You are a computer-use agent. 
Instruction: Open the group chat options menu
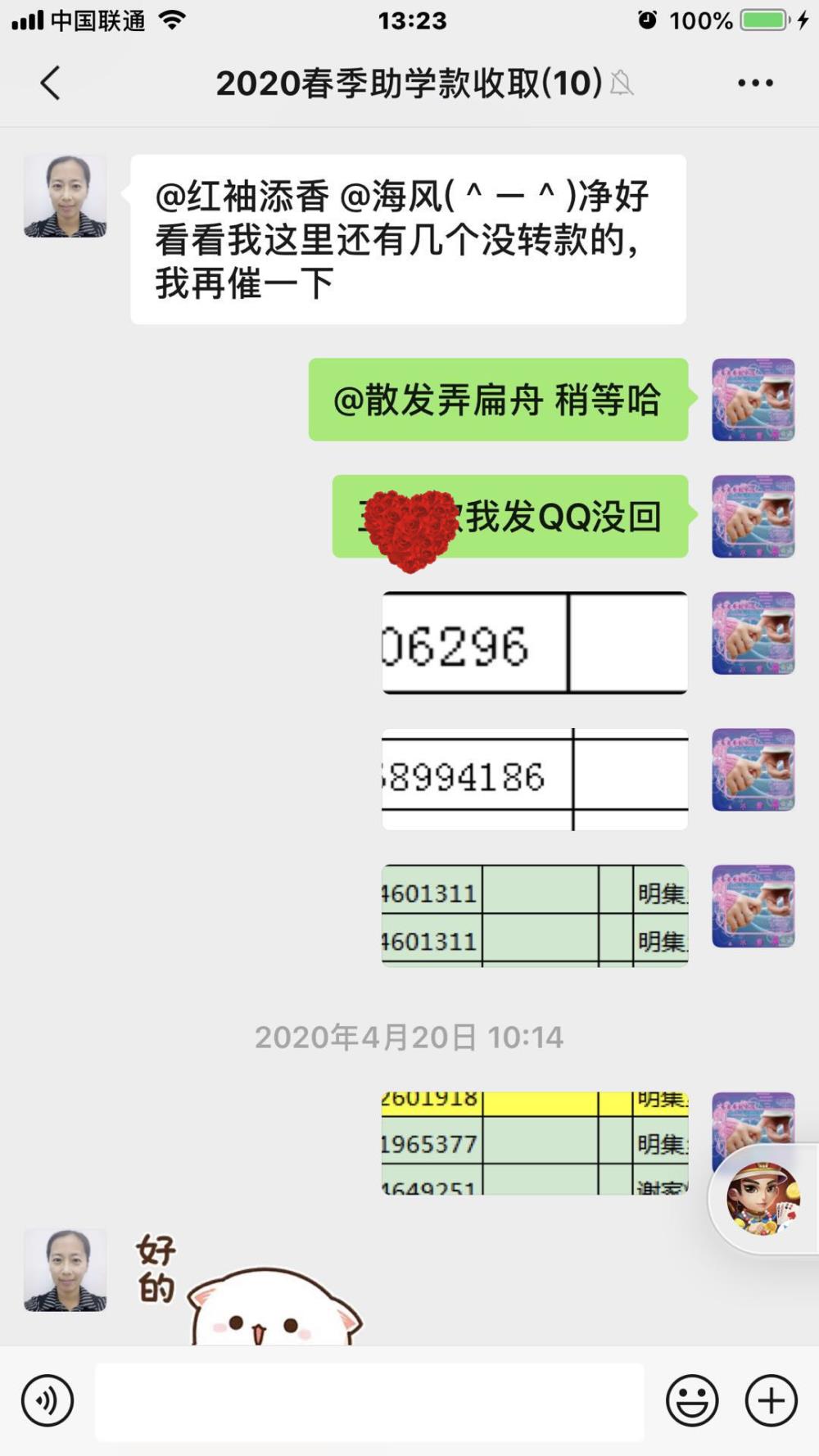point(755,83)
